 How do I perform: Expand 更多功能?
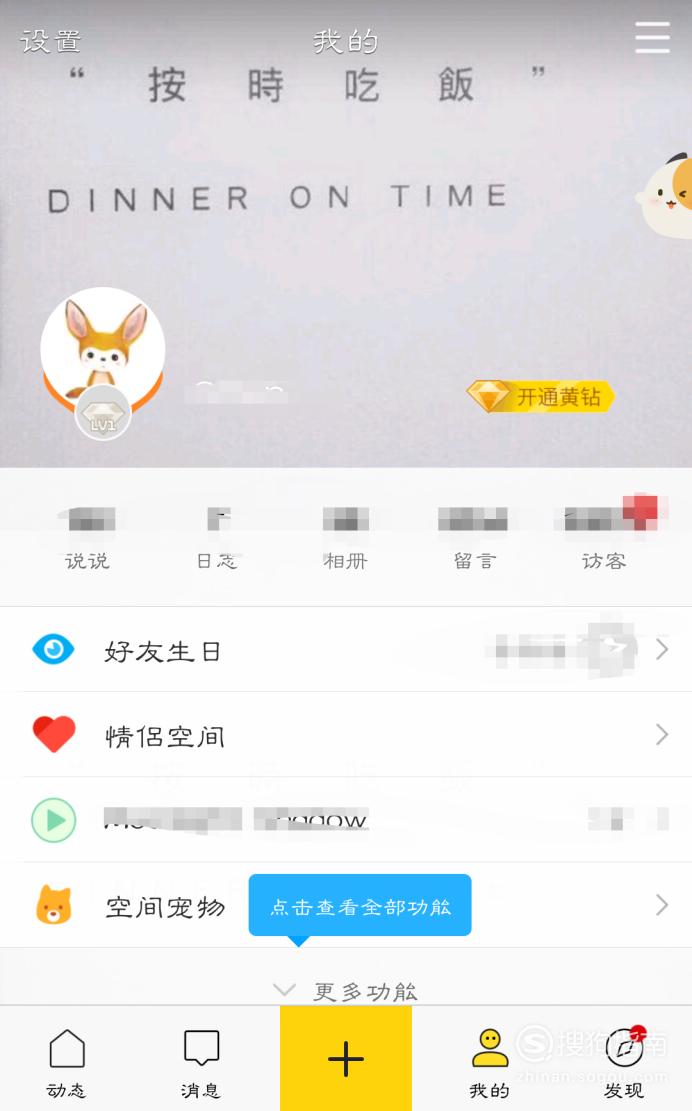[x=346, y=991]
